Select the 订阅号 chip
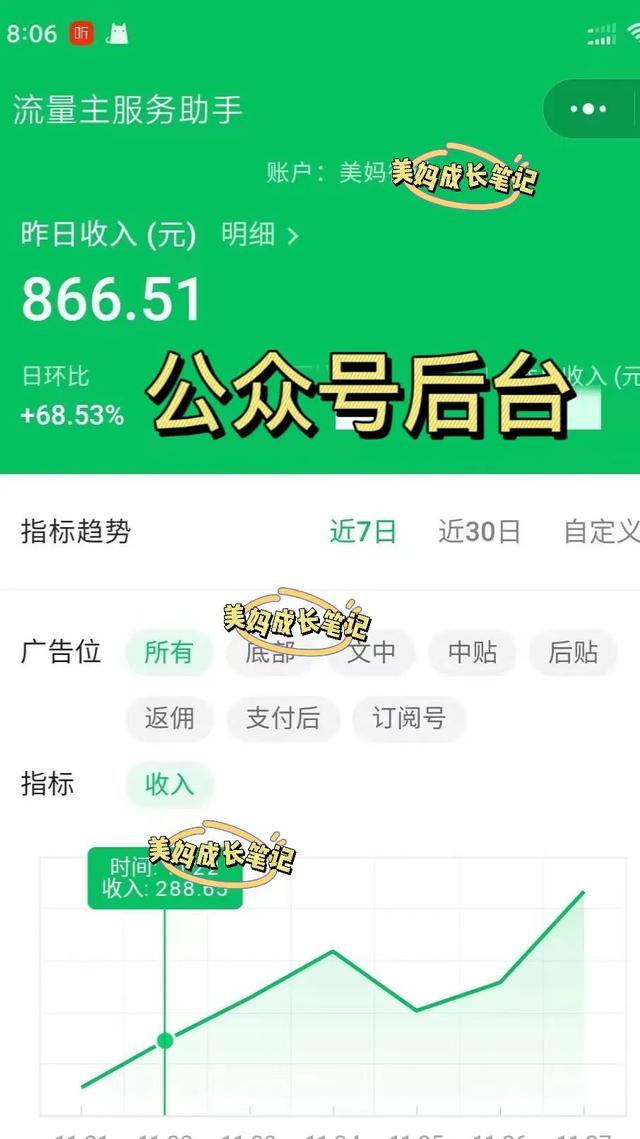Viewport: 640px width, 1139px height. [409, 718]
